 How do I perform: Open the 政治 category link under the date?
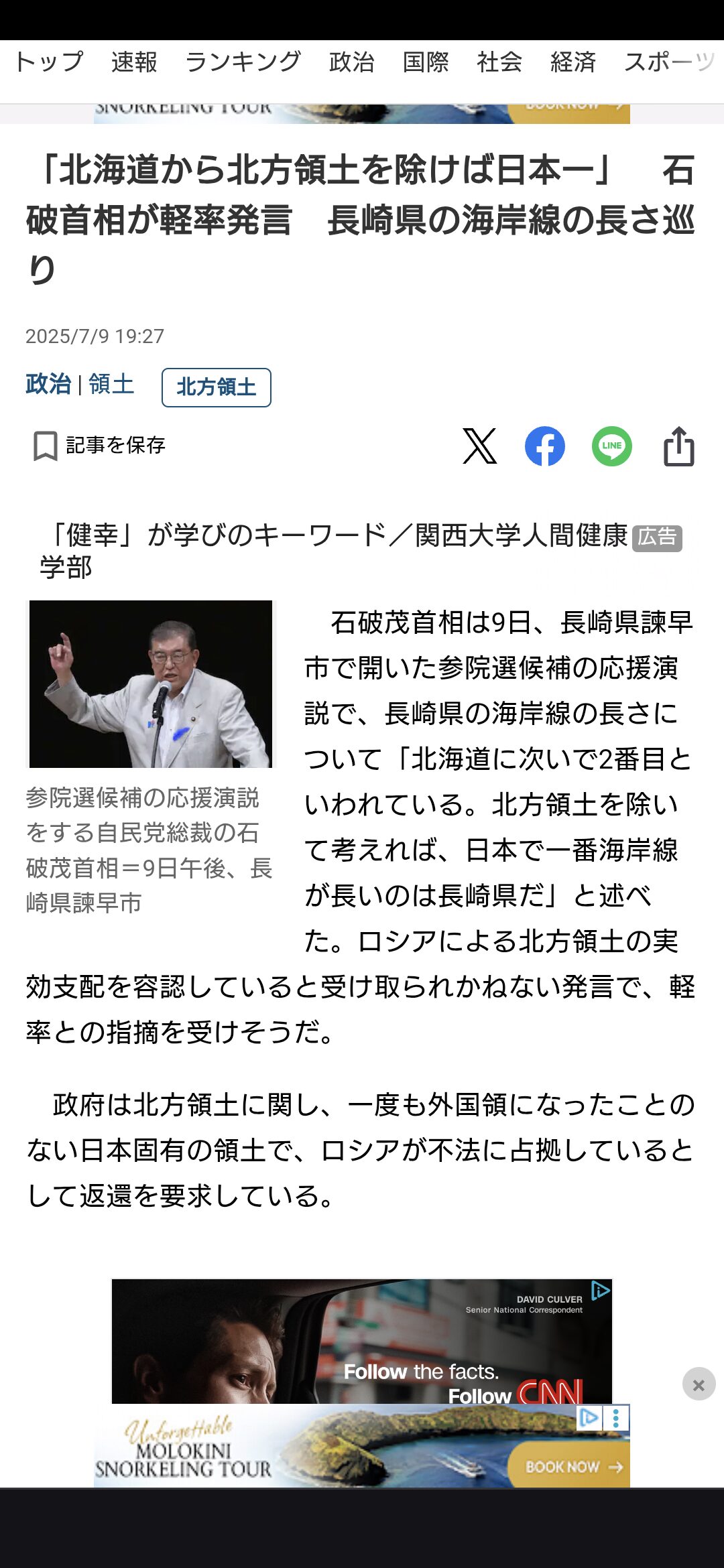point(48,384)
